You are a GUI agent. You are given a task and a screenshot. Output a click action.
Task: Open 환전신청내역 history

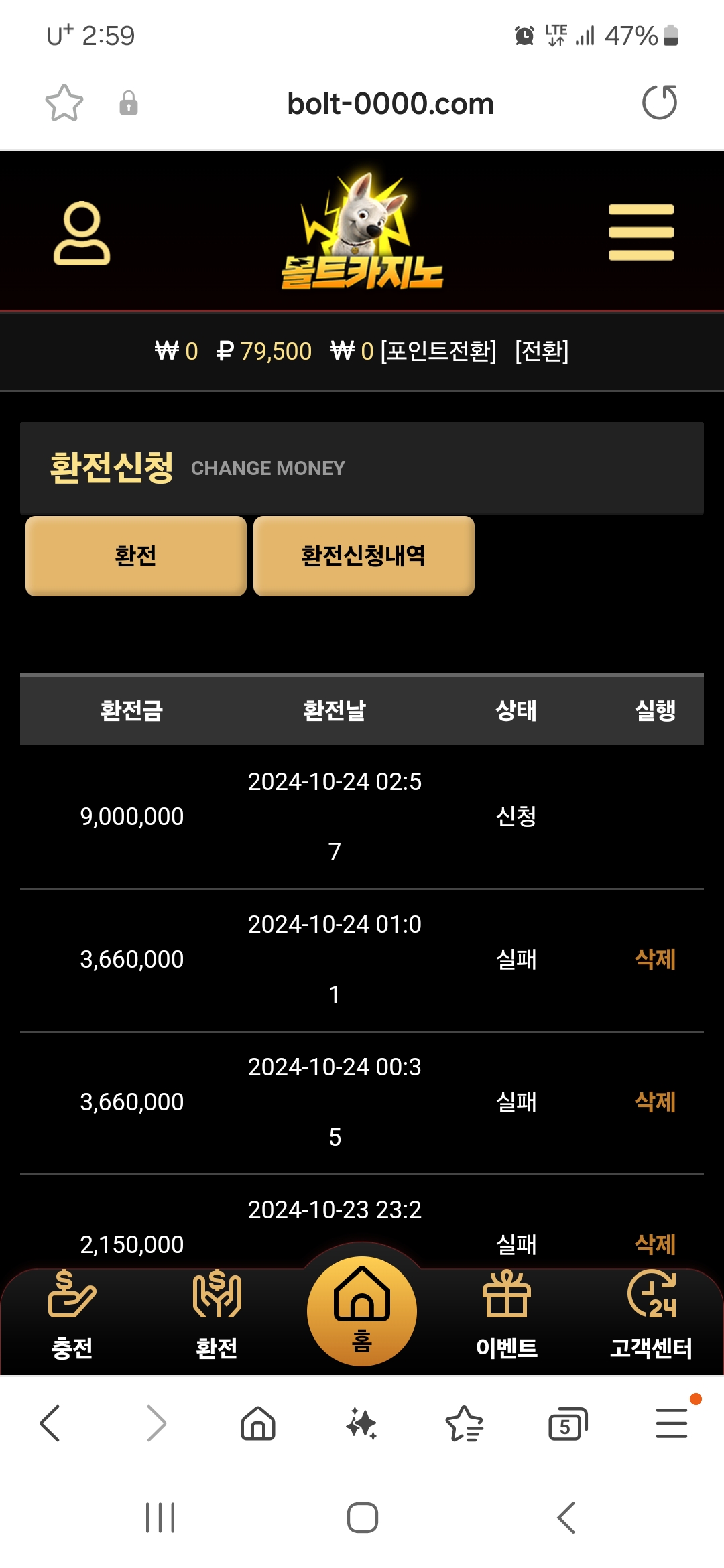coord(363,556)
